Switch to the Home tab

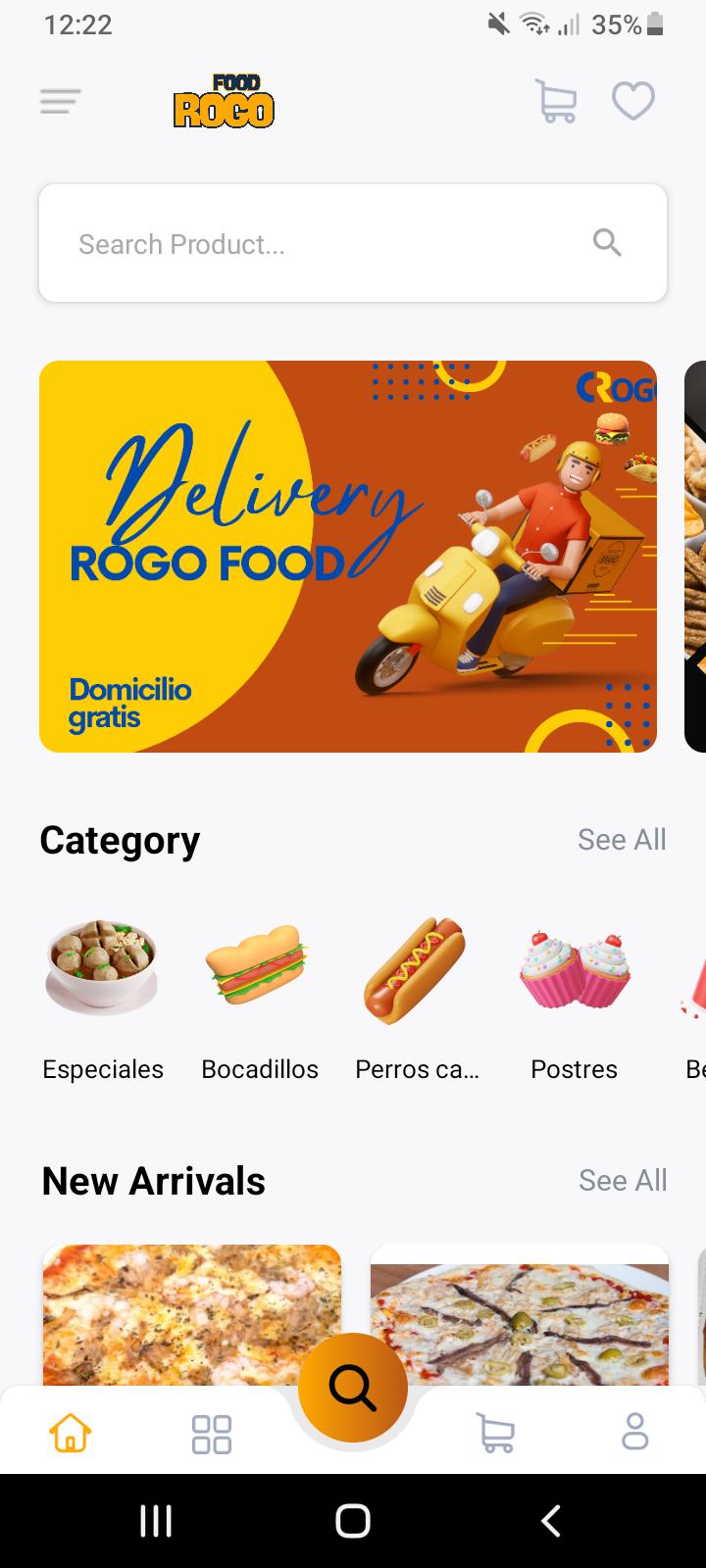[x=71, y=1433]
